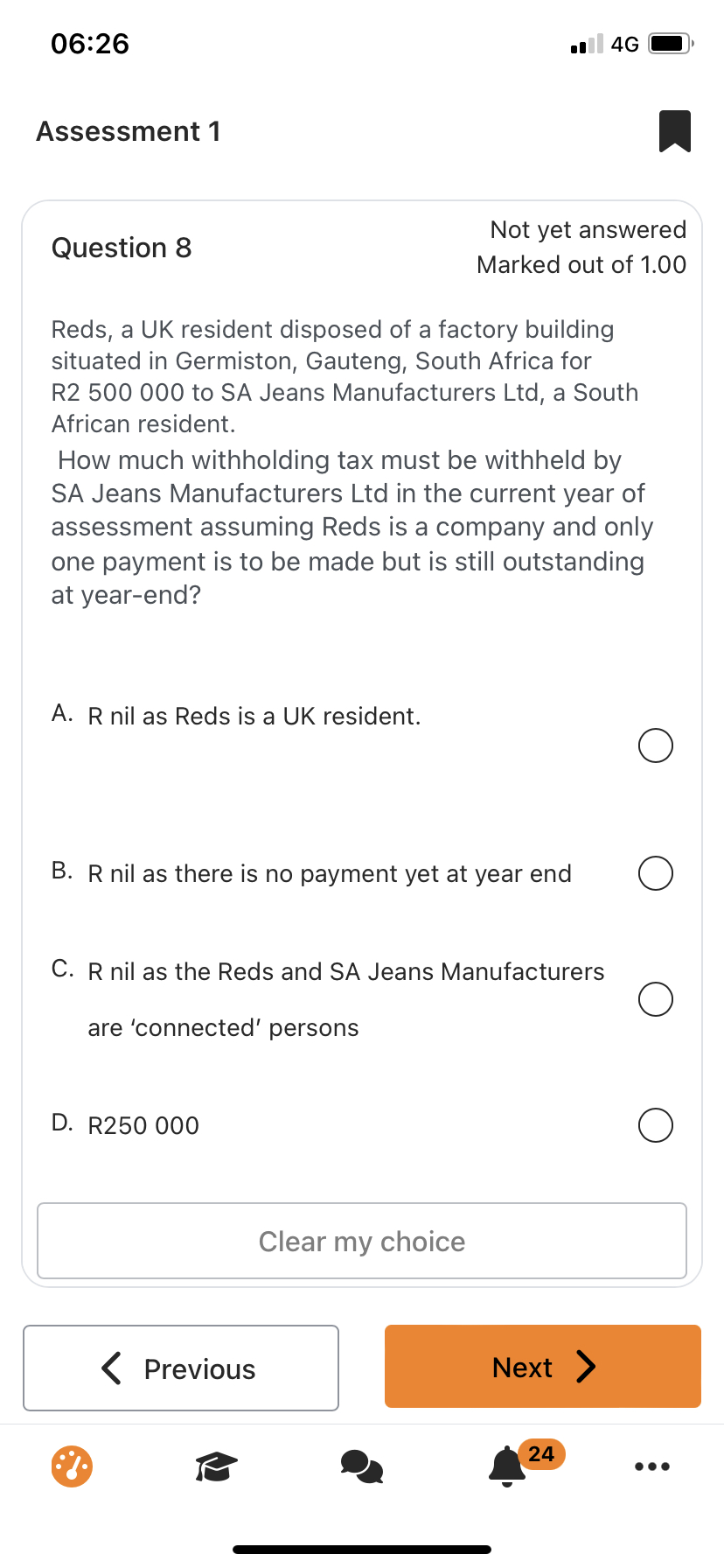Screen dimensions: 724x1568
Task: Pick option C about connected persons
Action: (x=655, y=998)
